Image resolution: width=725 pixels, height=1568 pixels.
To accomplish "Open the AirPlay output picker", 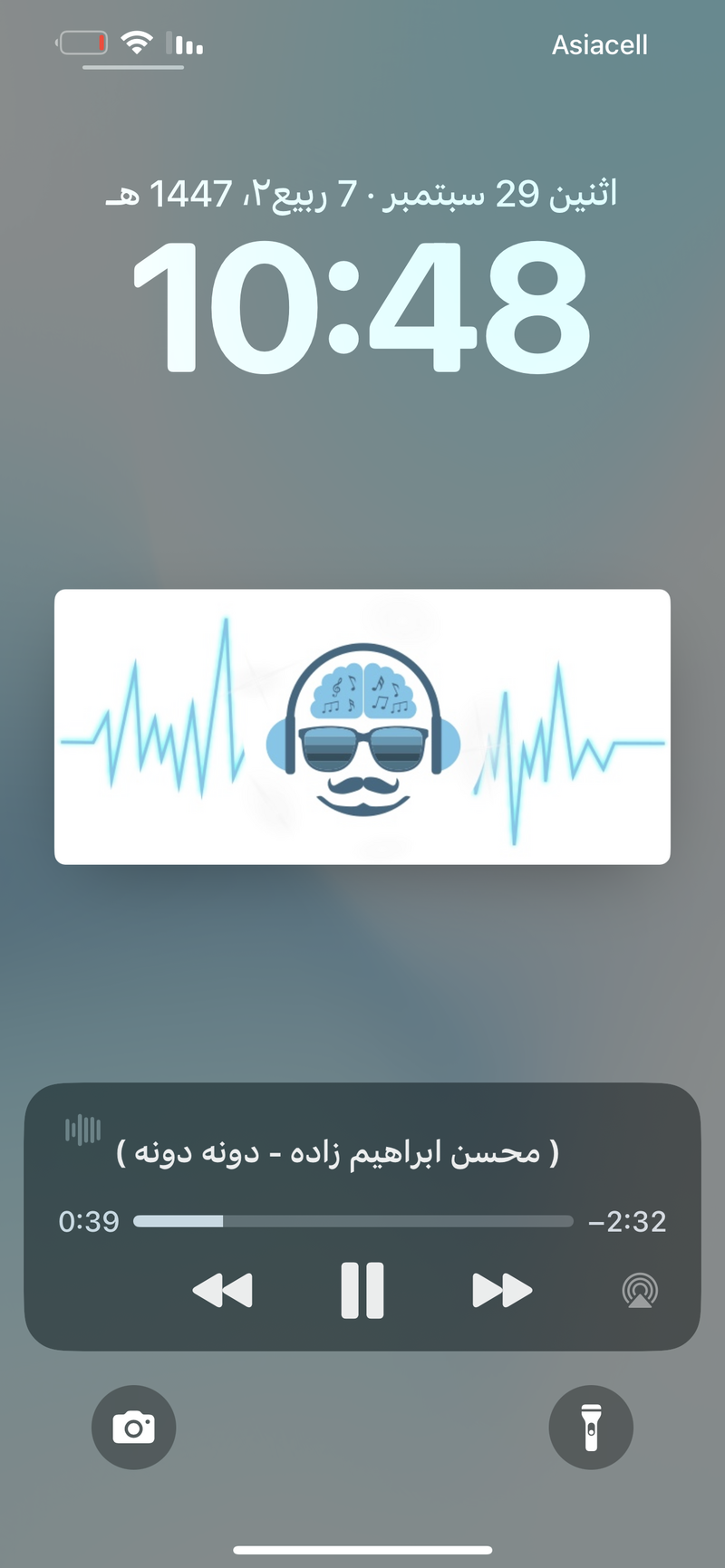I will click(x=640, y=1291).
